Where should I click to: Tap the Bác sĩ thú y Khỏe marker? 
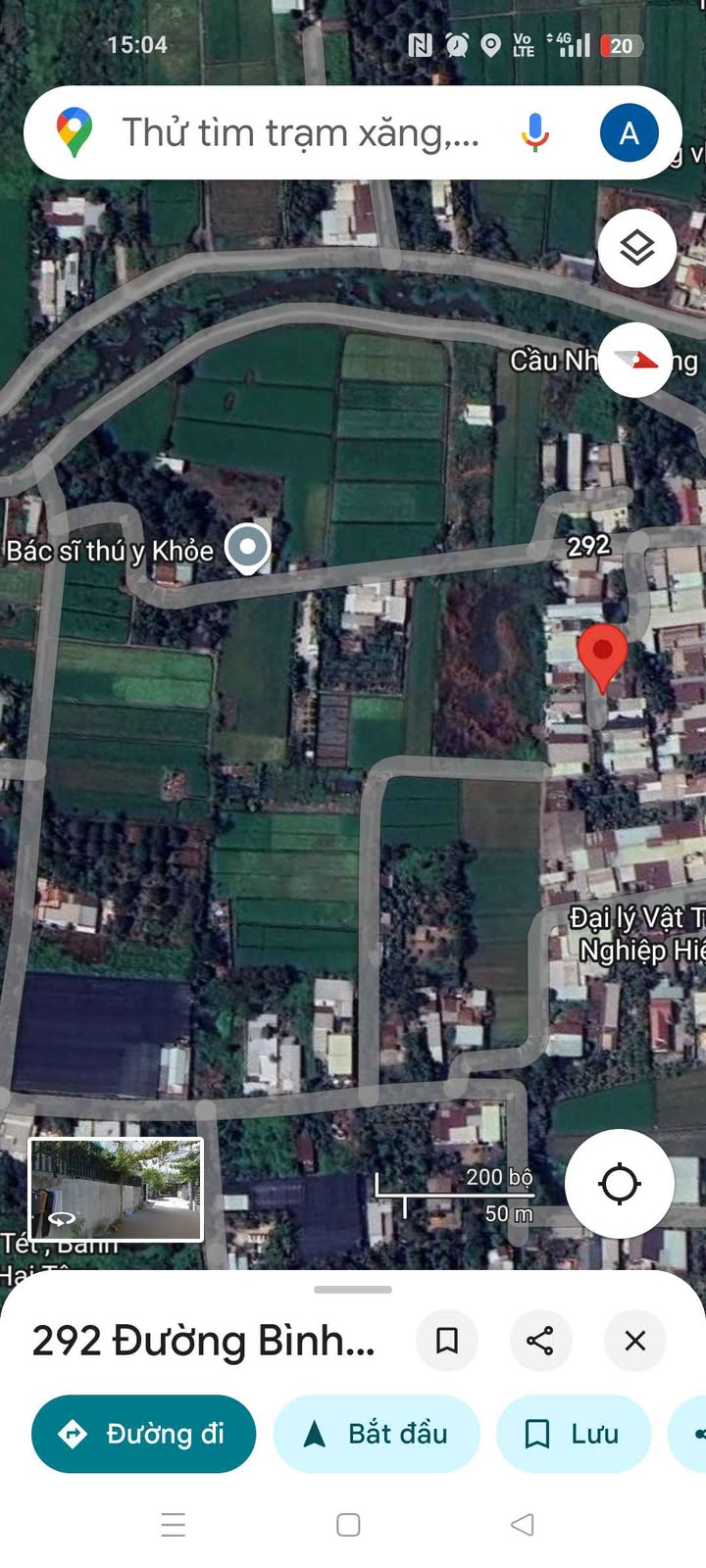click(248, 548)
